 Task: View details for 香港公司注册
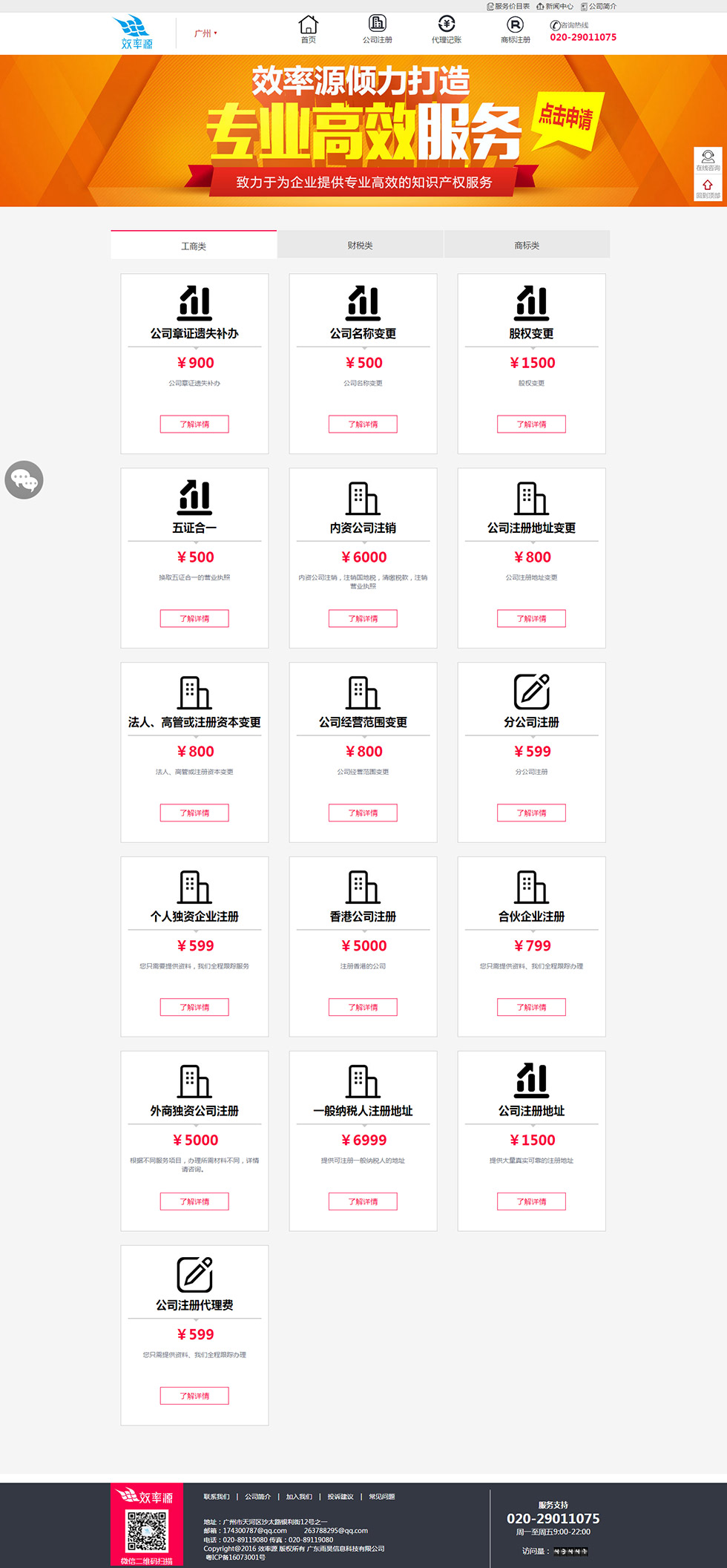(363, 1008)
